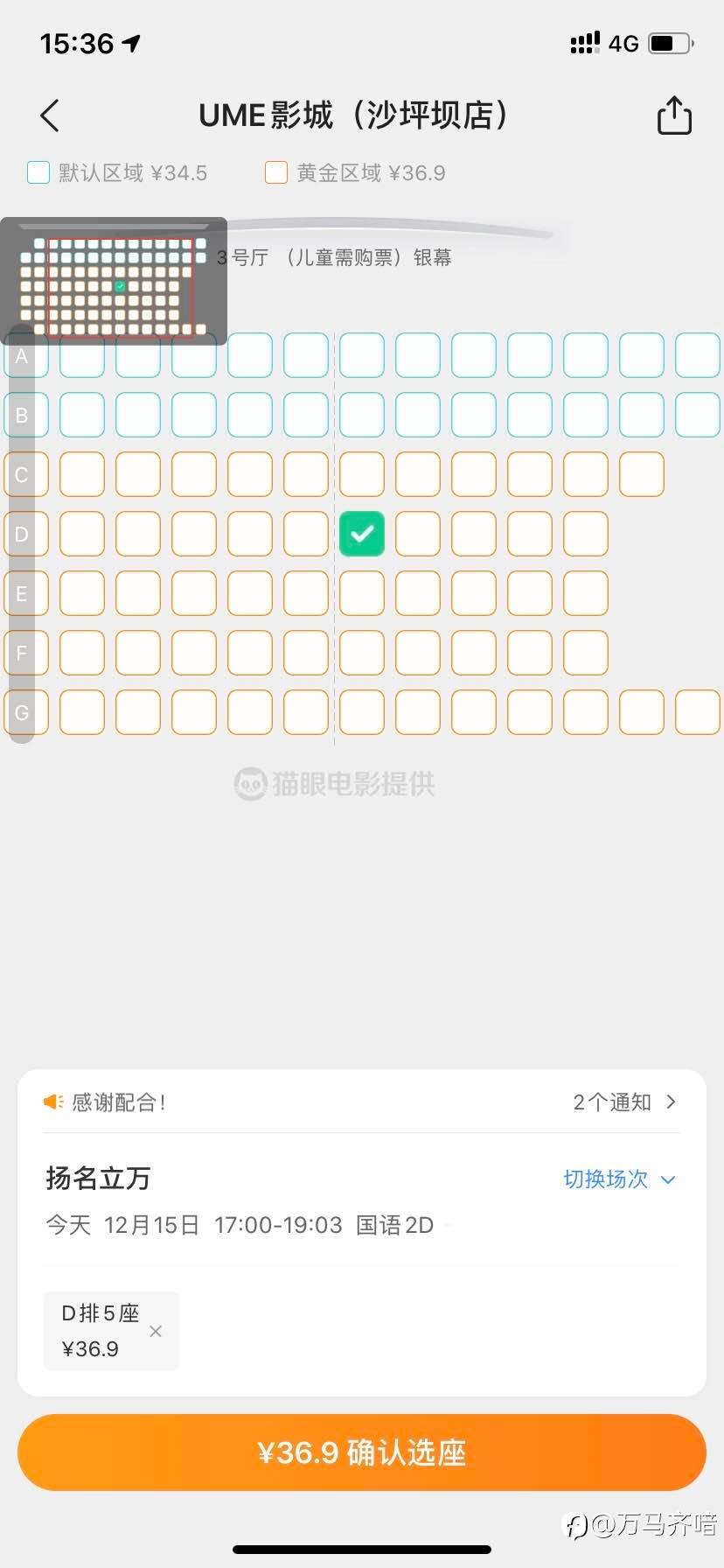Remove the D排5座 selected seat chip

(x=156, y=1331)
